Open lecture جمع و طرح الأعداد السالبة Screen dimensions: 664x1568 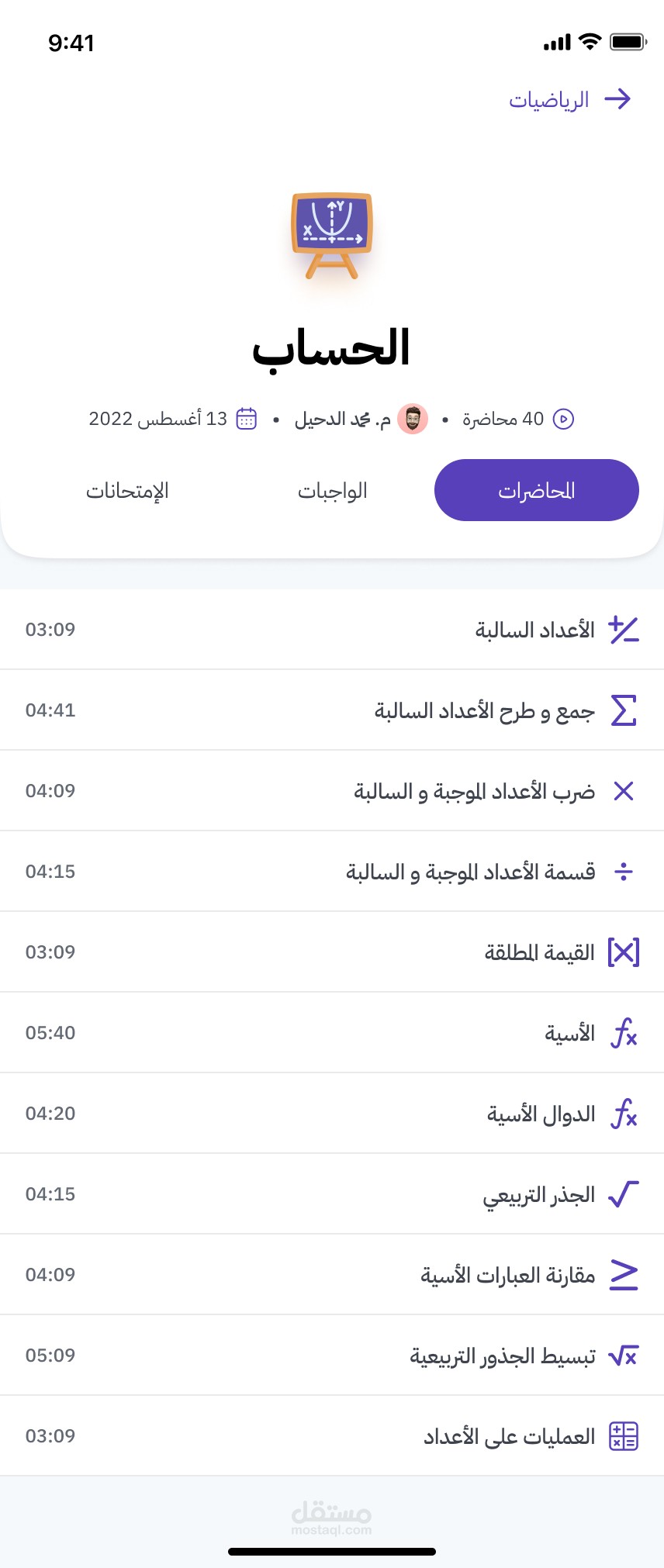(484, 710)
